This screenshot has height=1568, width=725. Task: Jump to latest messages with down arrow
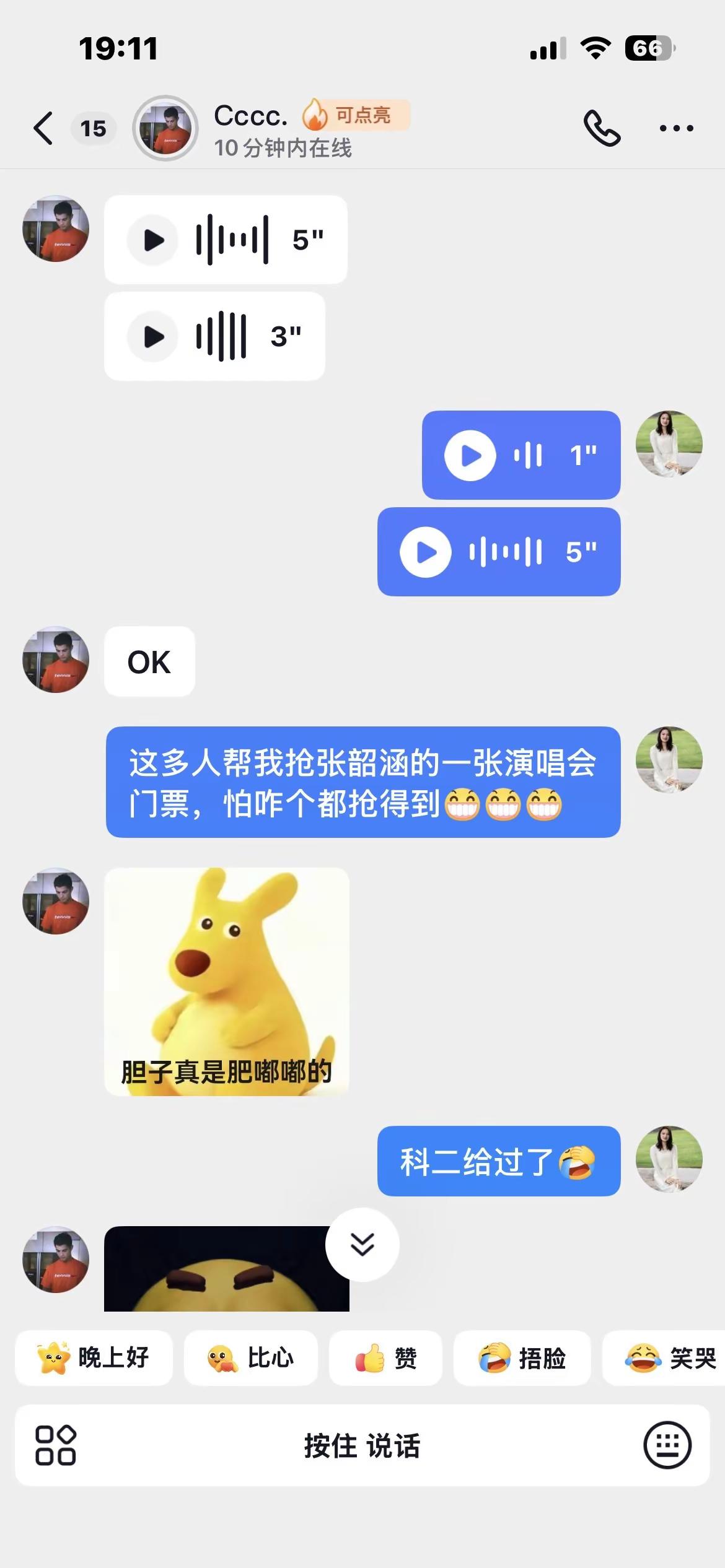[362, 1244]
